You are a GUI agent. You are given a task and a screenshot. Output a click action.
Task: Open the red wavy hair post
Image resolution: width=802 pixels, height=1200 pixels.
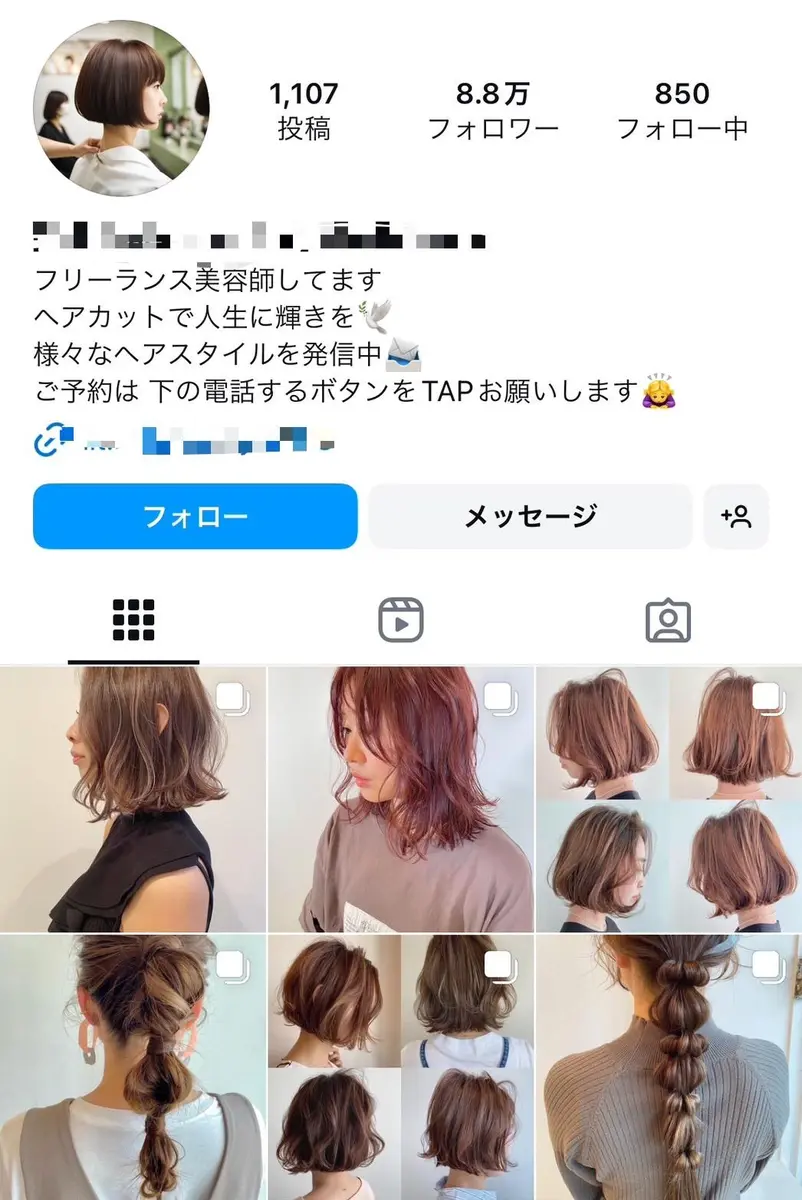pyautogui.click(x=401, y=800)
